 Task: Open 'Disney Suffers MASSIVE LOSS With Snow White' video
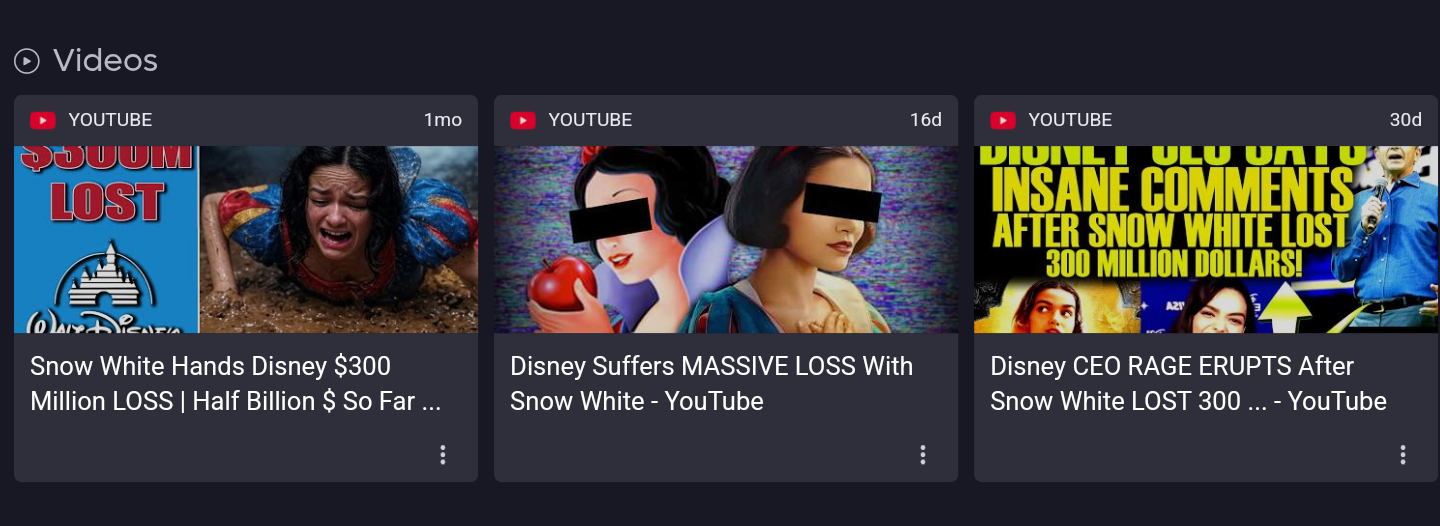click(x=711, y=384)
